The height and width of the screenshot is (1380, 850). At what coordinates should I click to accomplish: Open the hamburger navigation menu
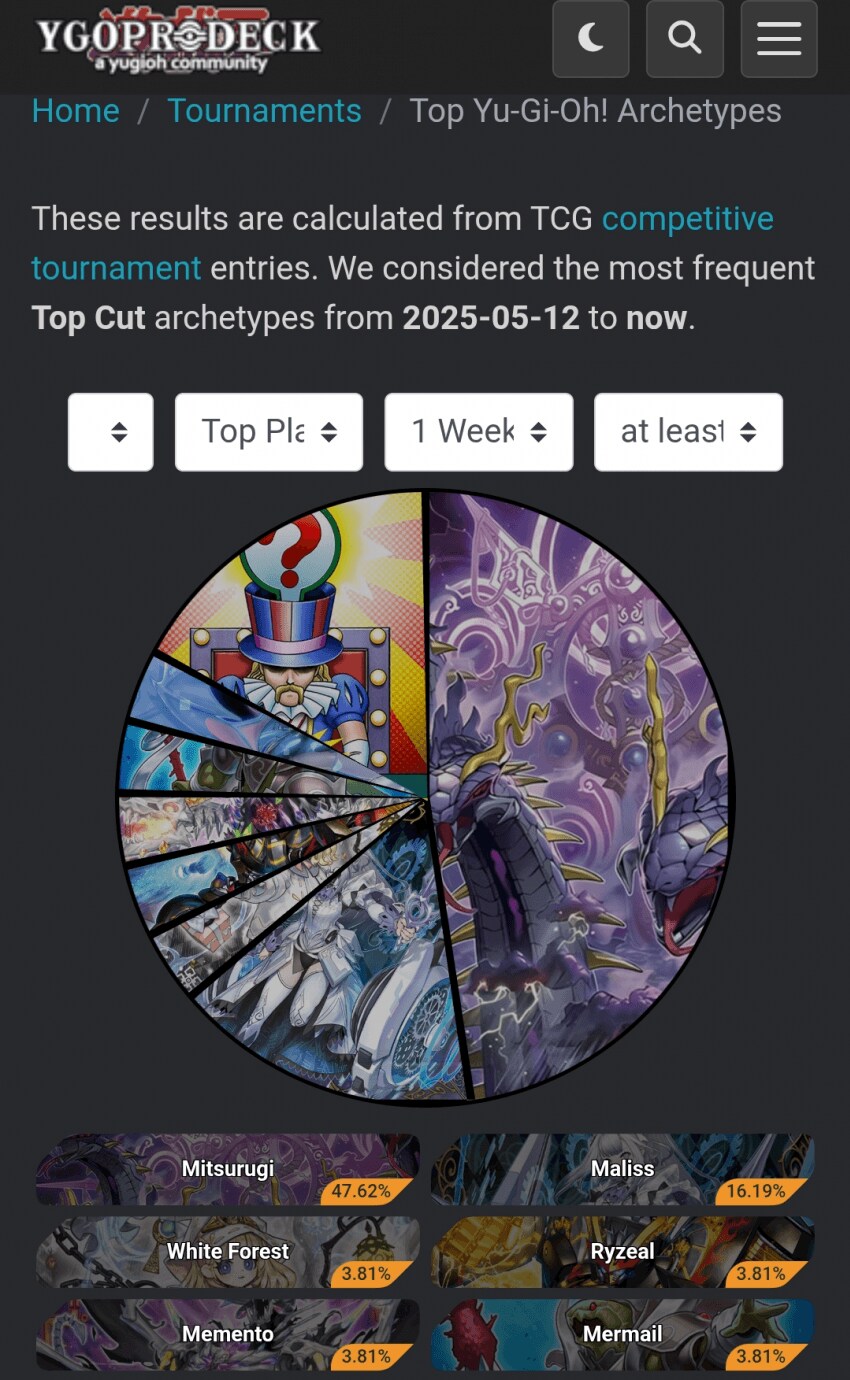(778, 39)
